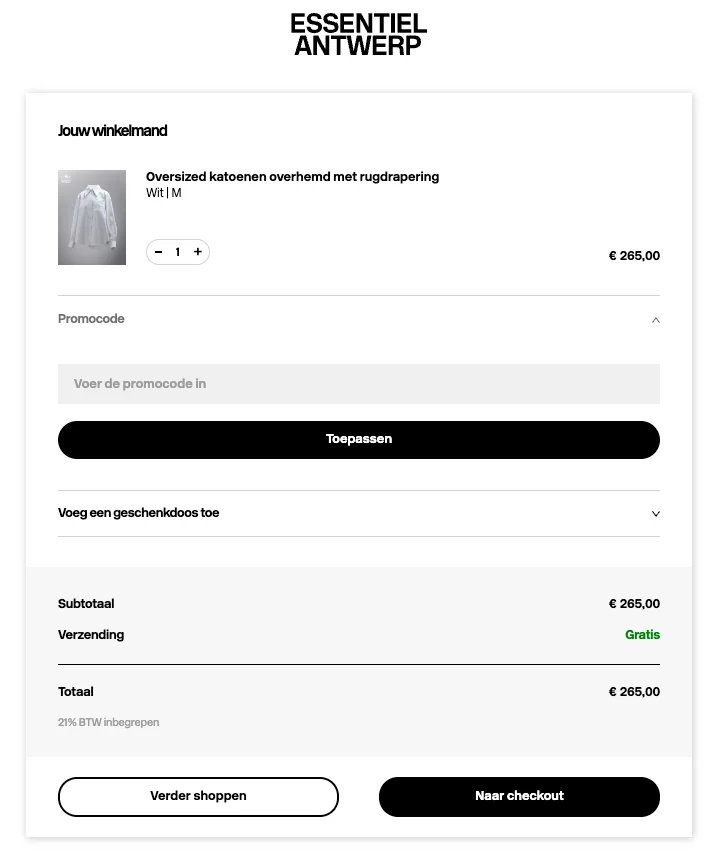This screenshot has height=867, width=723.
Task: Click the upward chevron beside Promocode
Action: [655, 320]
